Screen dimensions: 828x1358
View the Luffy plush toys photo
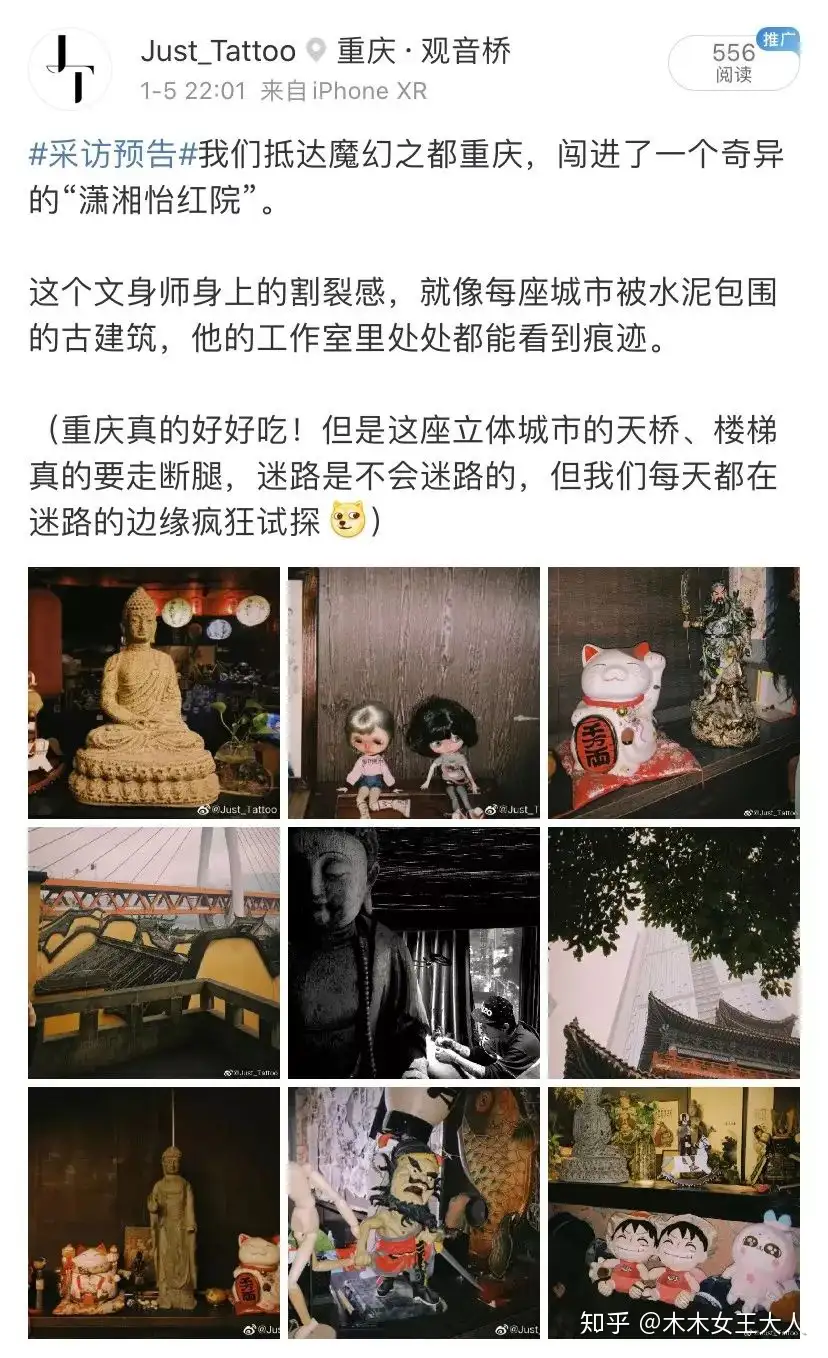[x=674, y=1213]
